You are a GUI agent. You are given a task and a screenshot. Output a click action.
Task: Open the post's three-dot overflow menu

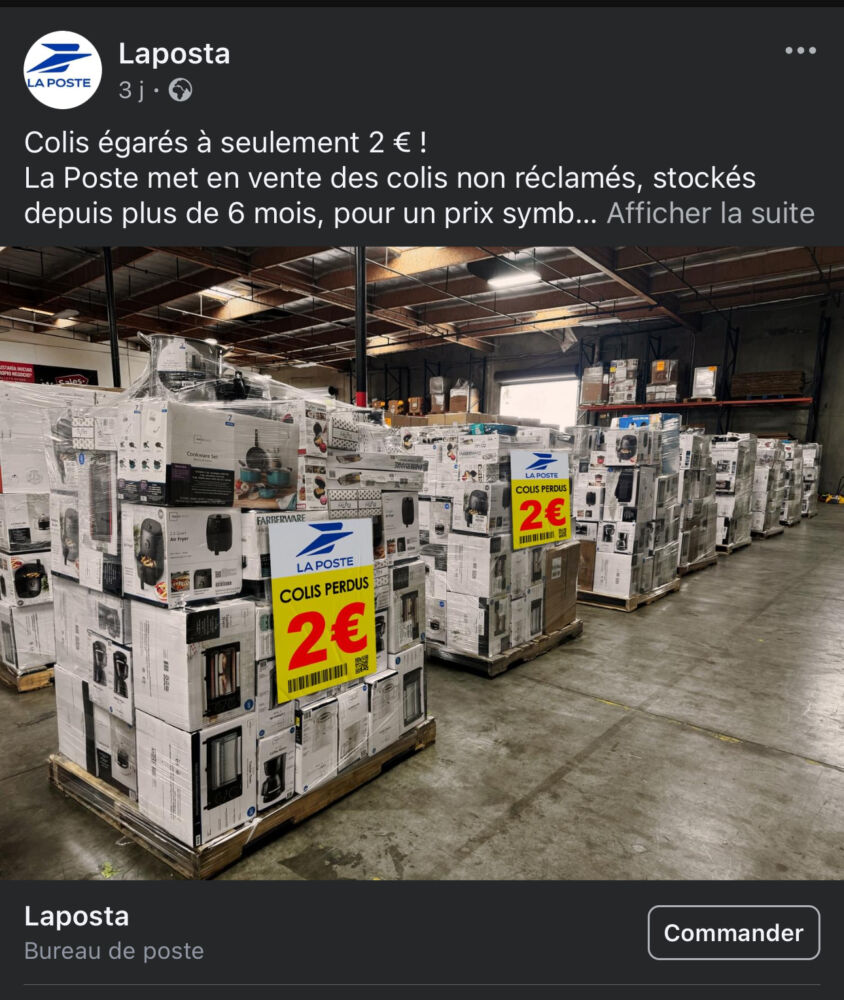coord(800,51)
